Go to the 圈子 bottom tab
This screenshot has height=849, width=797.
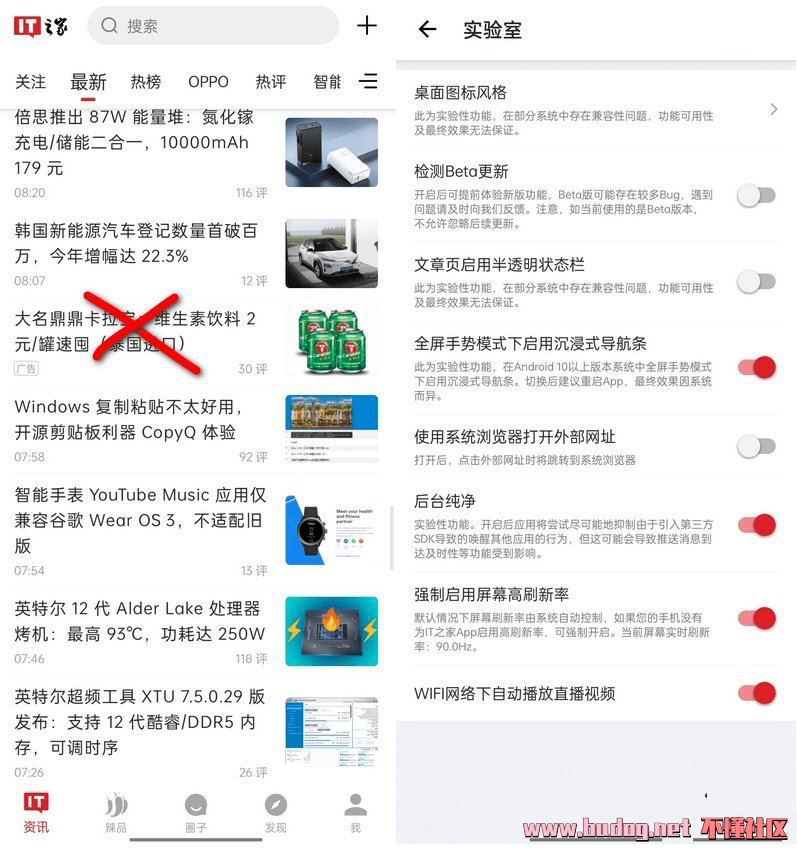[x=196, y=813]
